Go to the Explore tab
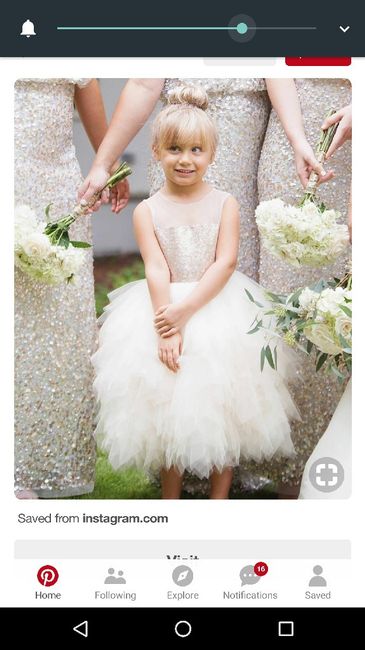365x650 pixels. click(183, 582)
